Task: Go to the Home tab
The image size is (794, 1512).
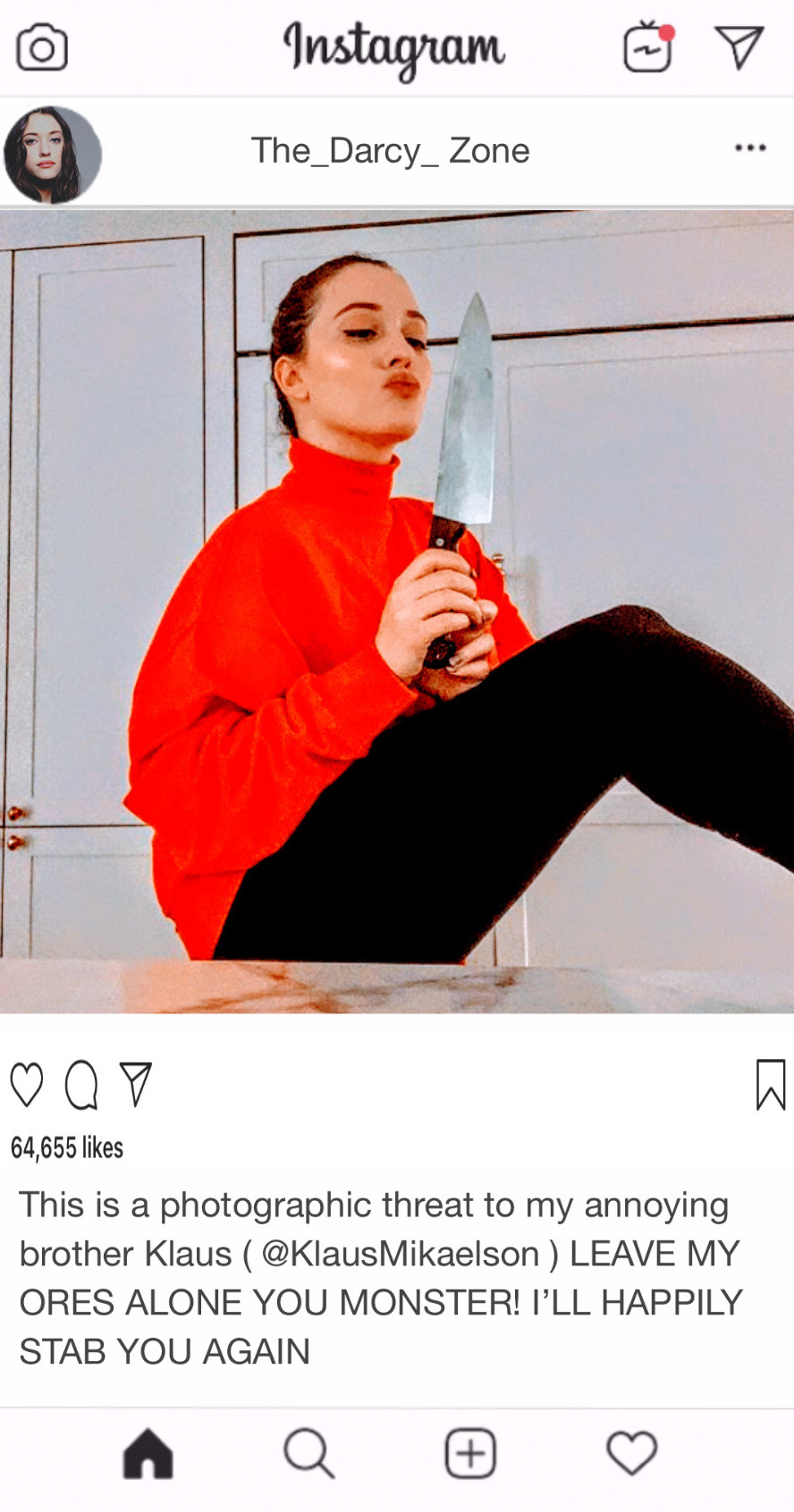Action: pos(148,1453)
